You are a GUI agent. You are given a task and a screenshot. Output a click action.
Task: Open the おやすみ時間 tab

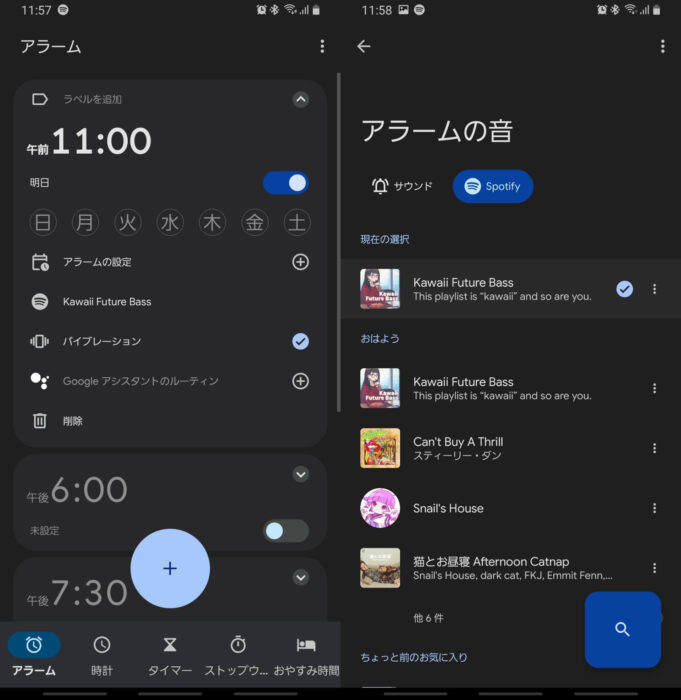coord(306,655)
